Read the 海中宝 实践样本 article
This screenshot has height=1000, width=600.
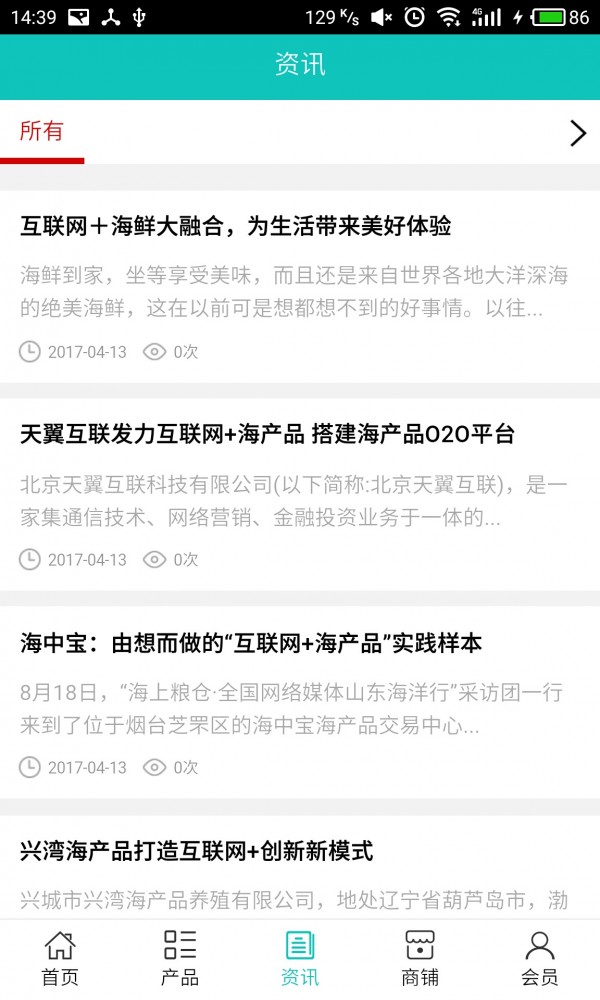(251, 644)
